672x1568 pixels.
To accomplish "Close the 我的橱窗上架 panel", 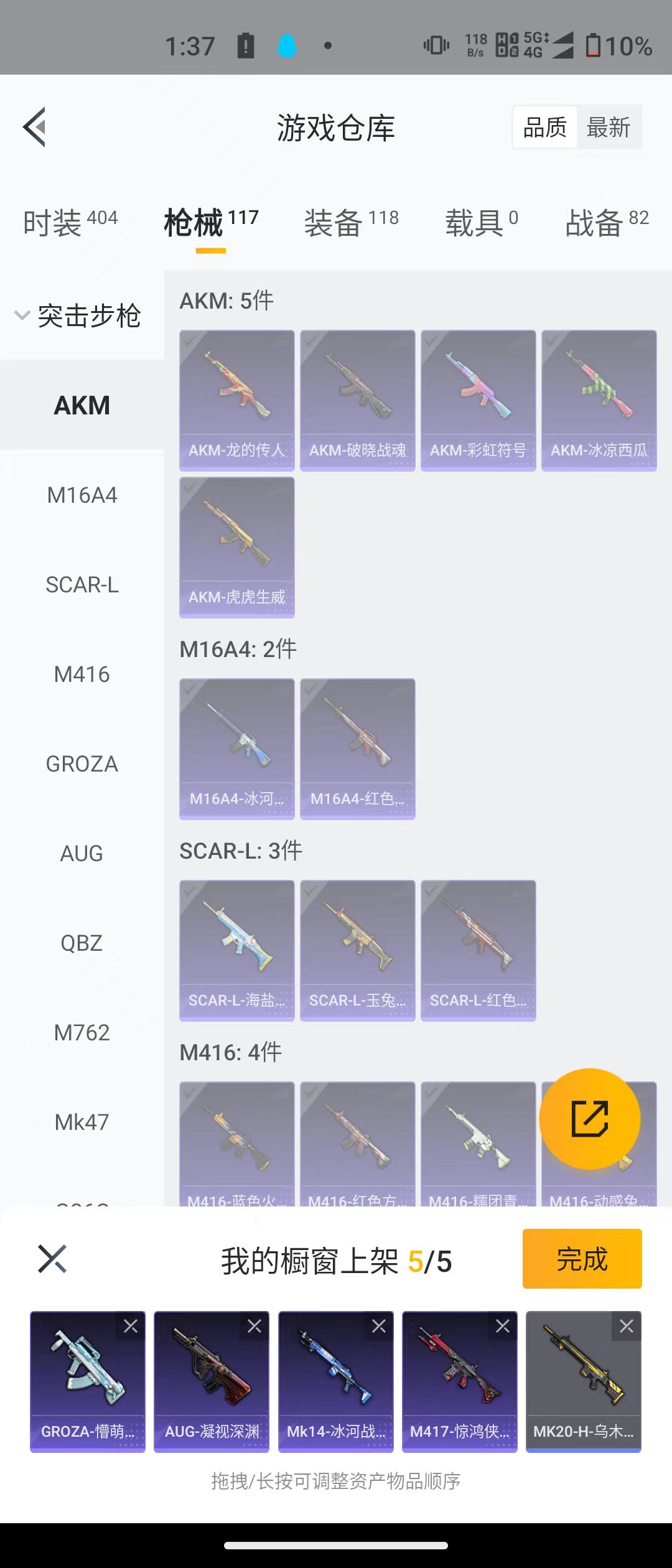I will (x=52, y=1259).
